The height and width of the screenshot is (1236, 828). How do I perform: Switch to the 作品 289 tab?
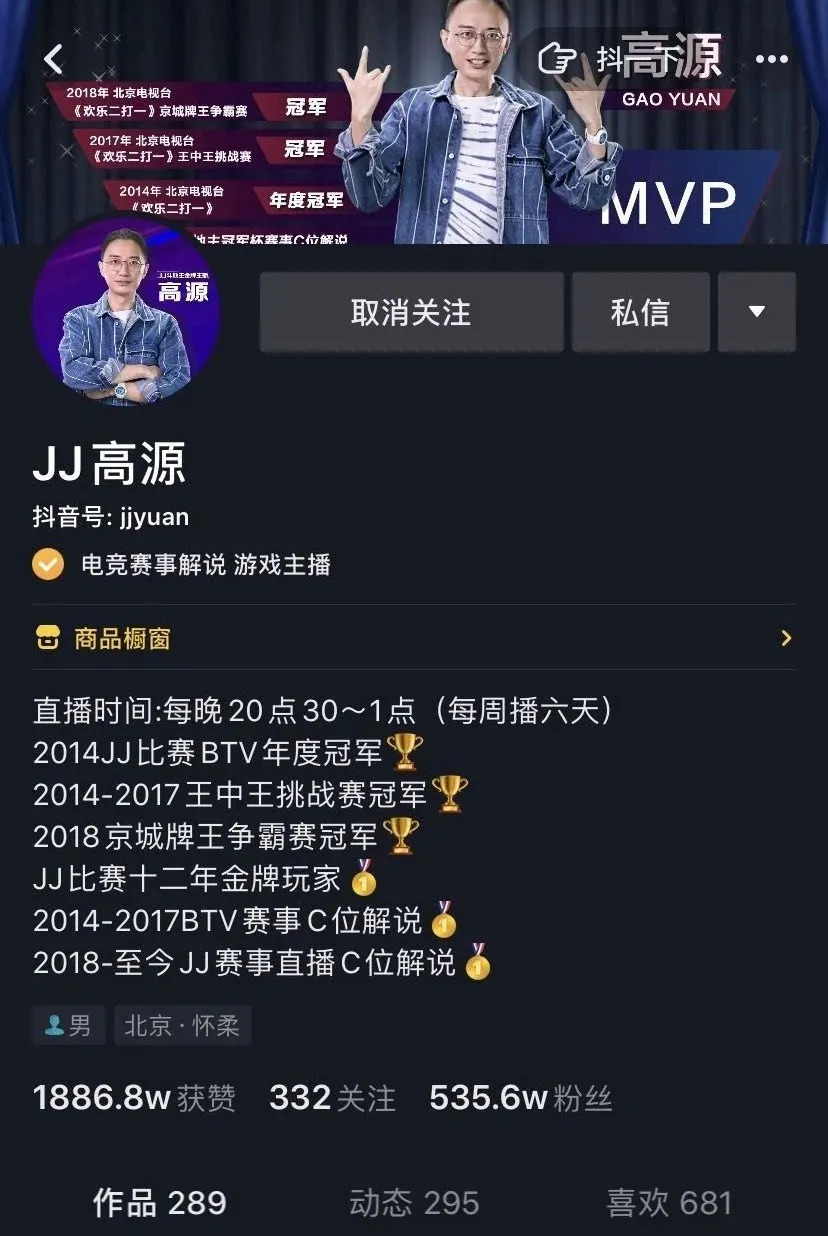click(160, 1202)
